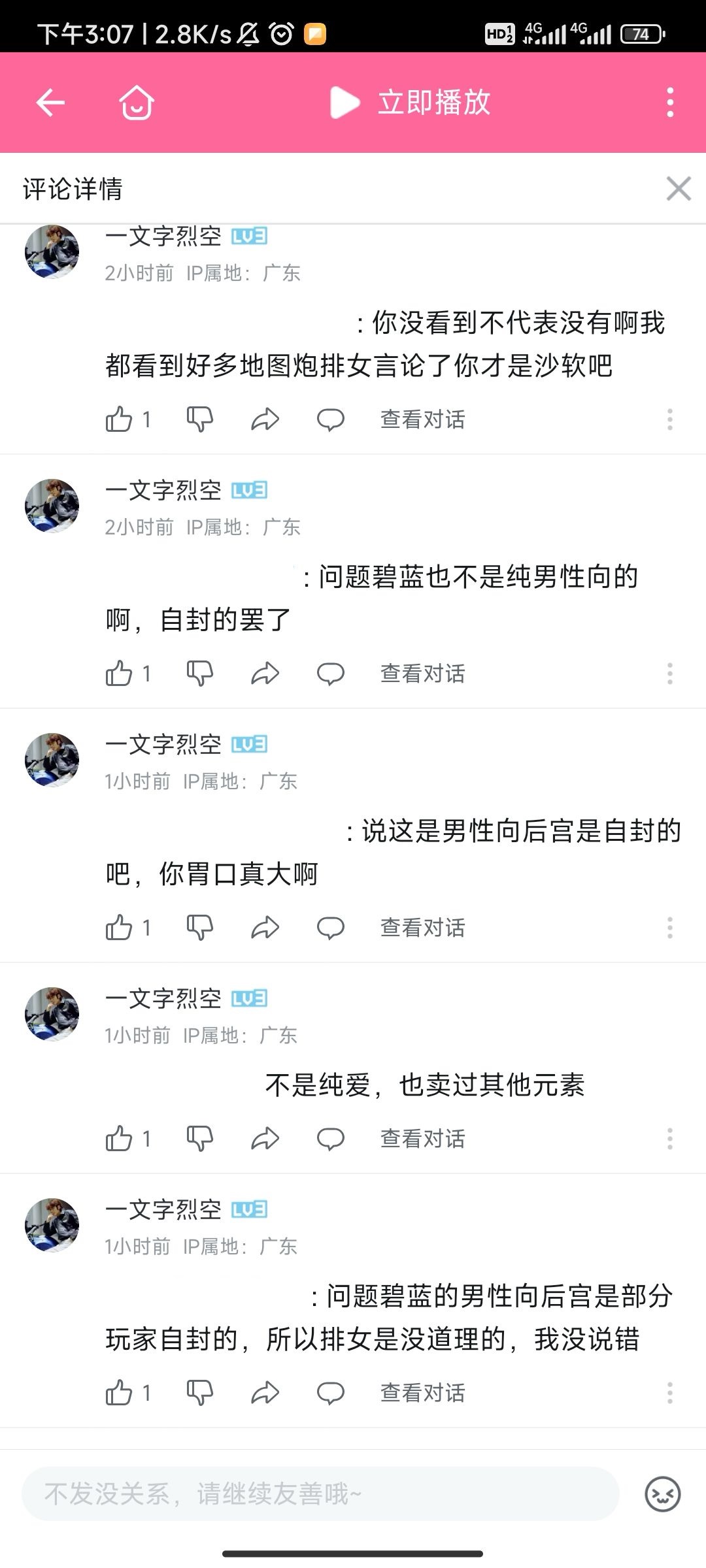
Task: Dislike the comment ending with 自封的罢了
Action: tap(199, 674)
